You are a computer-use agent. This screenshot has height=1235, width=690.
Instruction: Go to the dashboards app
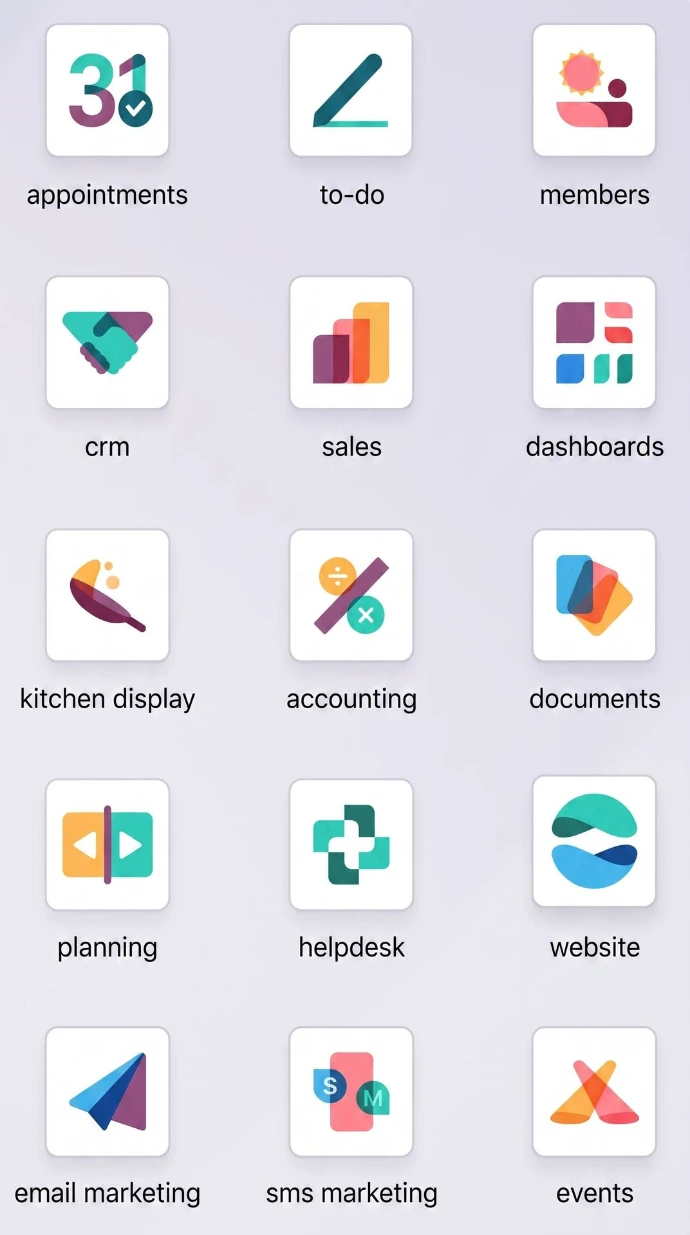pyautogui.click(x=594, y=342)
